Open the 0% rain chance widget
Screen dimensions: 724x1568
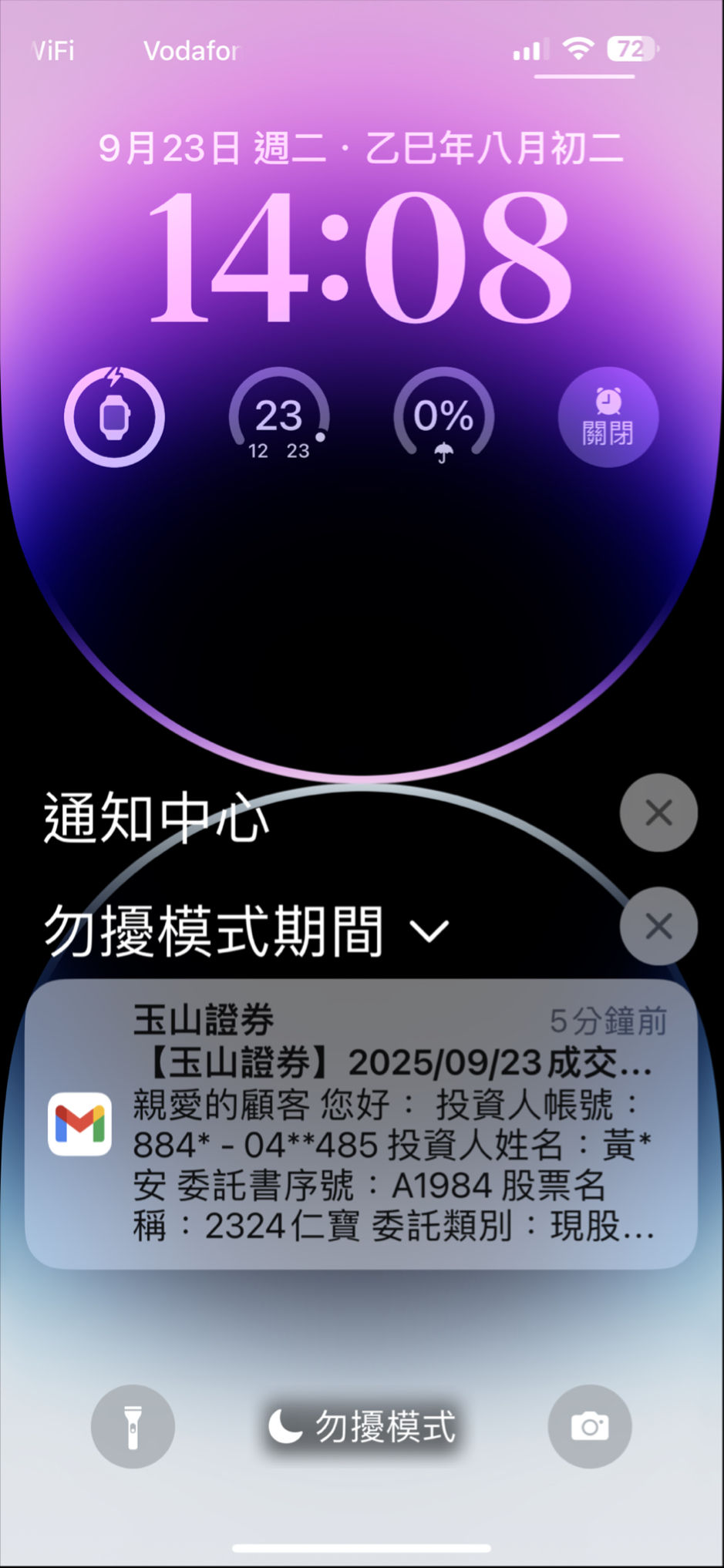(443, 417)
